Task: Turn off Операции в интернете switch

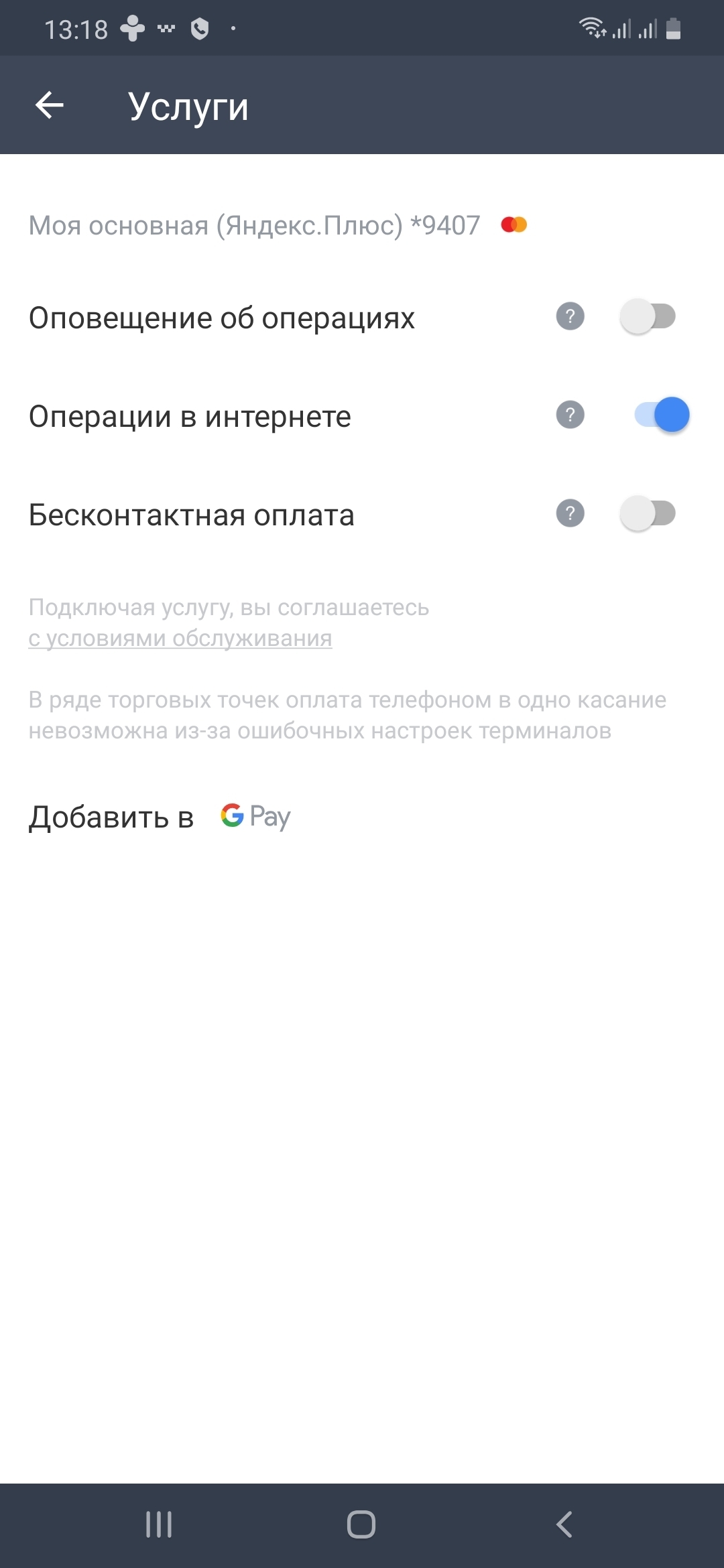Action: (661, 415)
